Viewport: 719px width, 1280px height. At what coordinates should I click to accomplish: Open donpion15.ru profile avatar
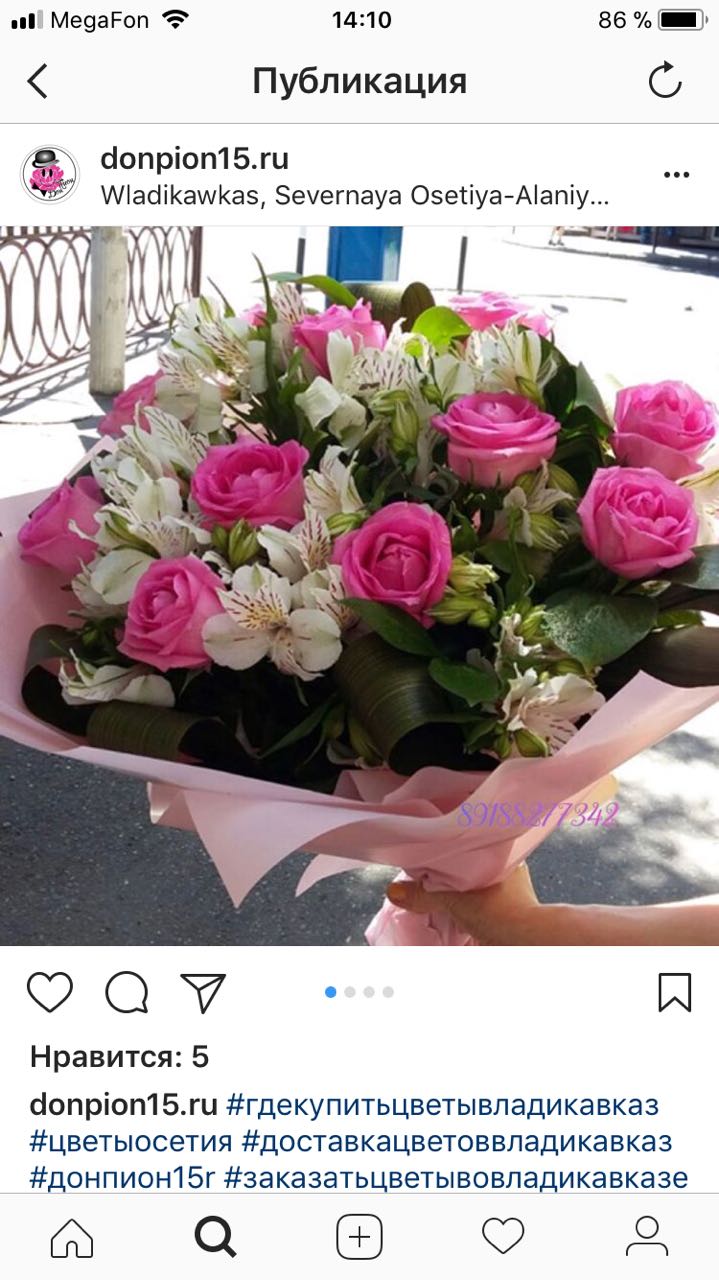pos(50,175)
